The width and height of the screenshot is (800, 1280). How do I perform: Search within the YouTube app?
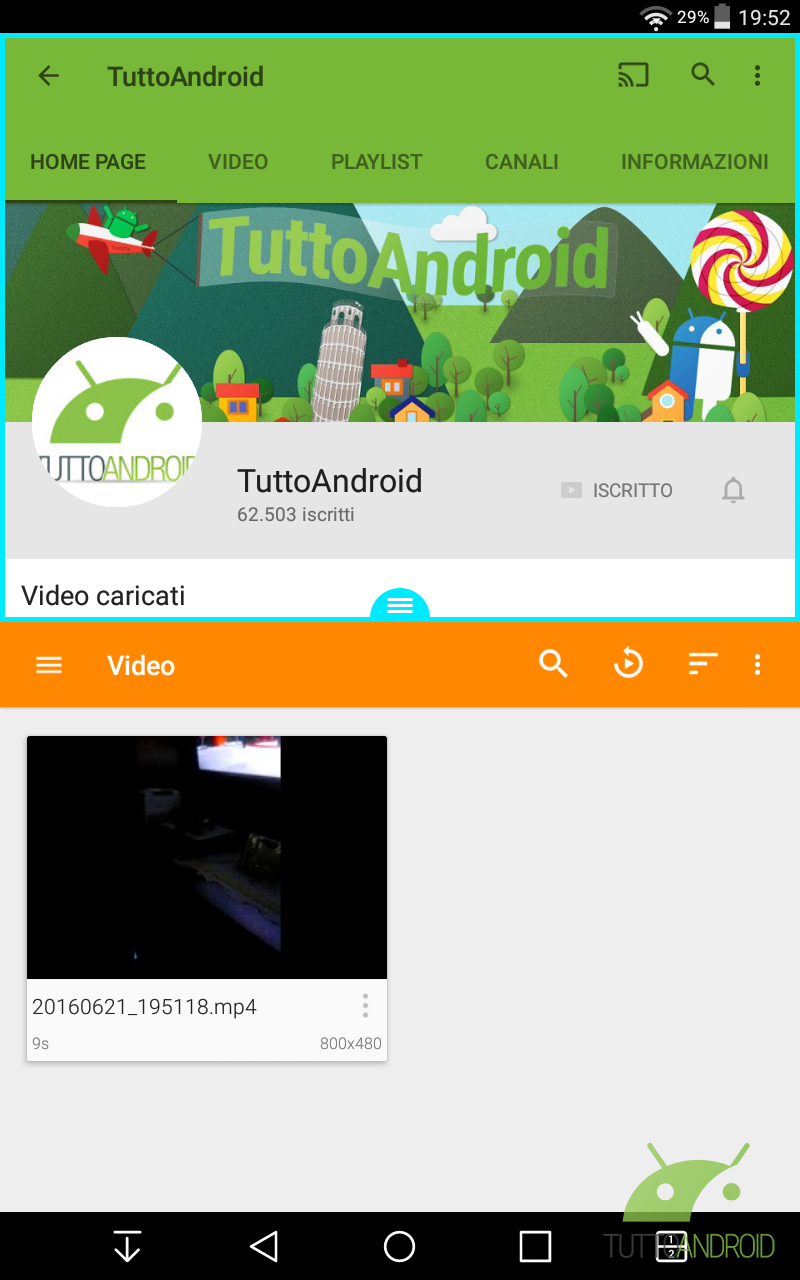click(703, 74)
